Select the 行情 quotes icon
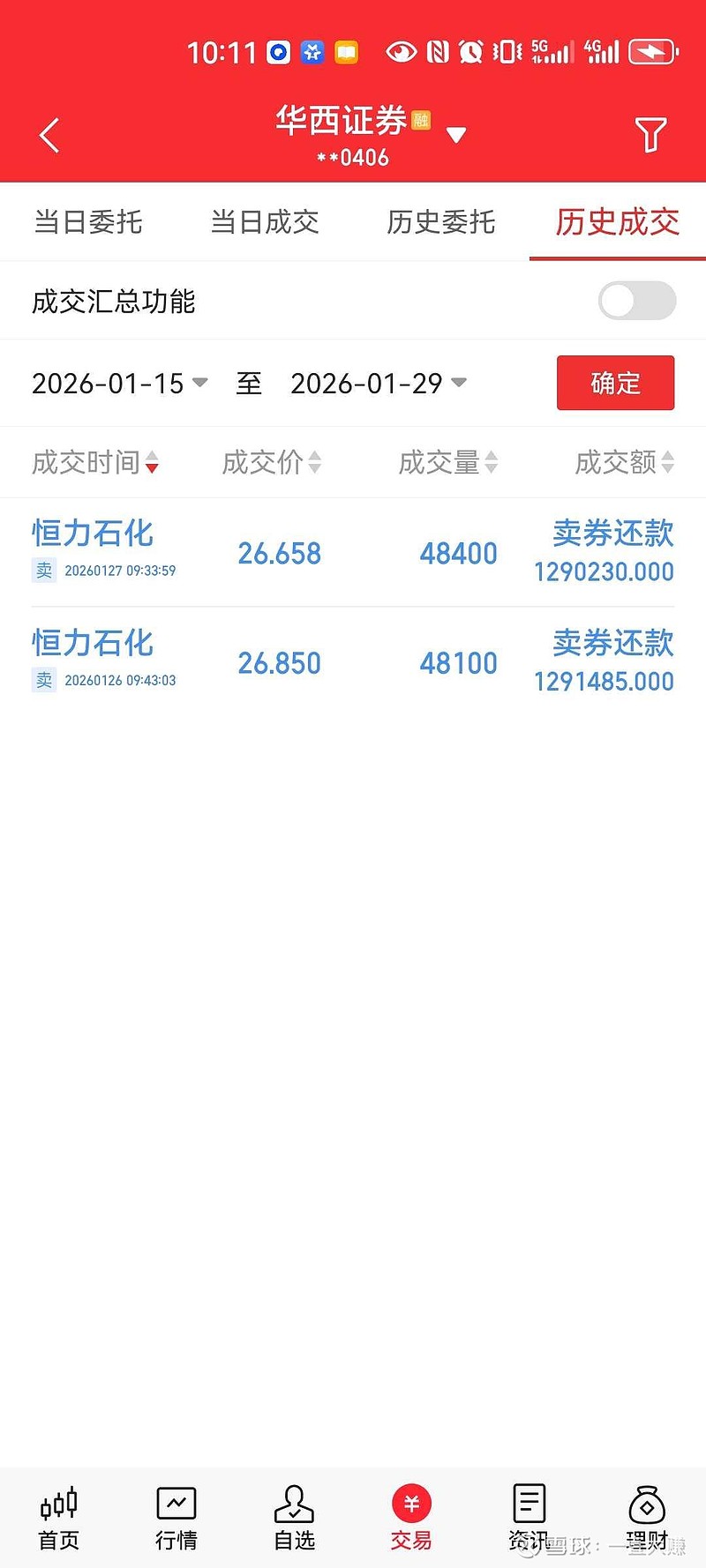This screenshot has height=1568, width=706. coord(175,1517)
